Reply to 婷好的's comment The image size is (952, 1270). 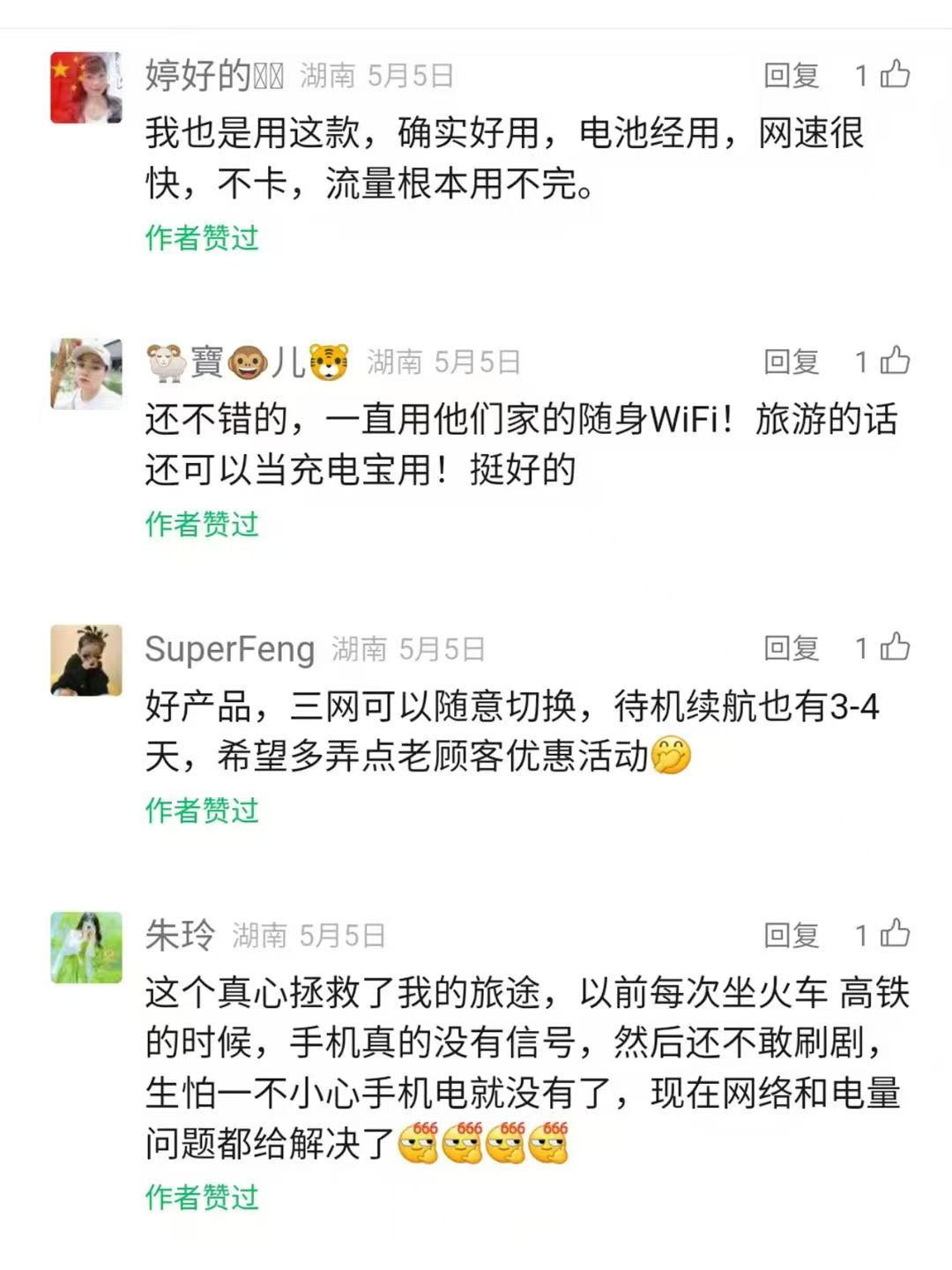[x=791, y=76]
